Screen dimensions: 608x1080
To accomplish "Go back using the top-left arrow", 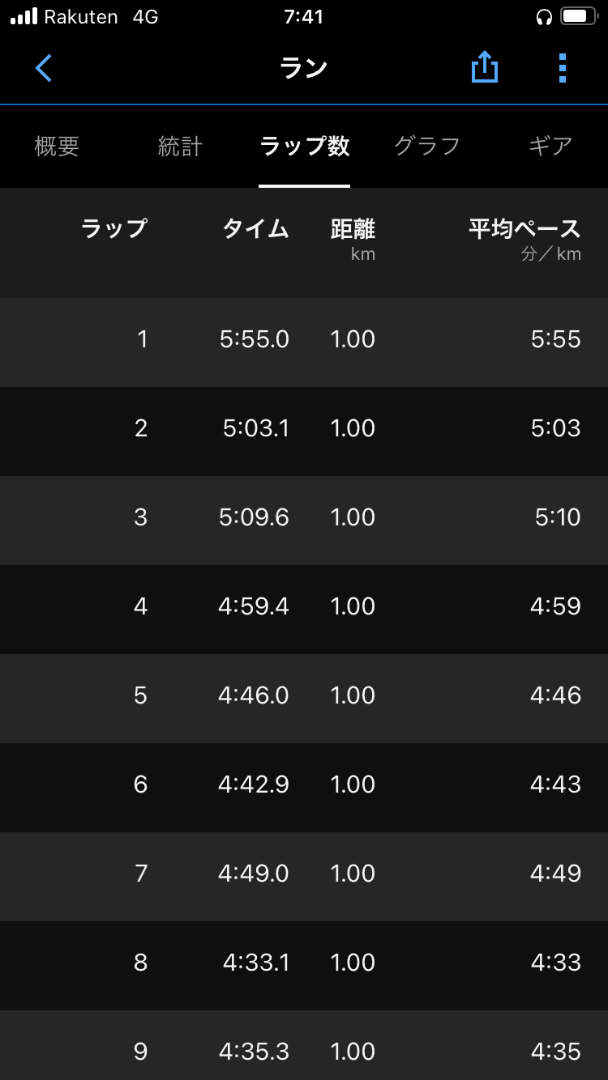I will [43, 69].
